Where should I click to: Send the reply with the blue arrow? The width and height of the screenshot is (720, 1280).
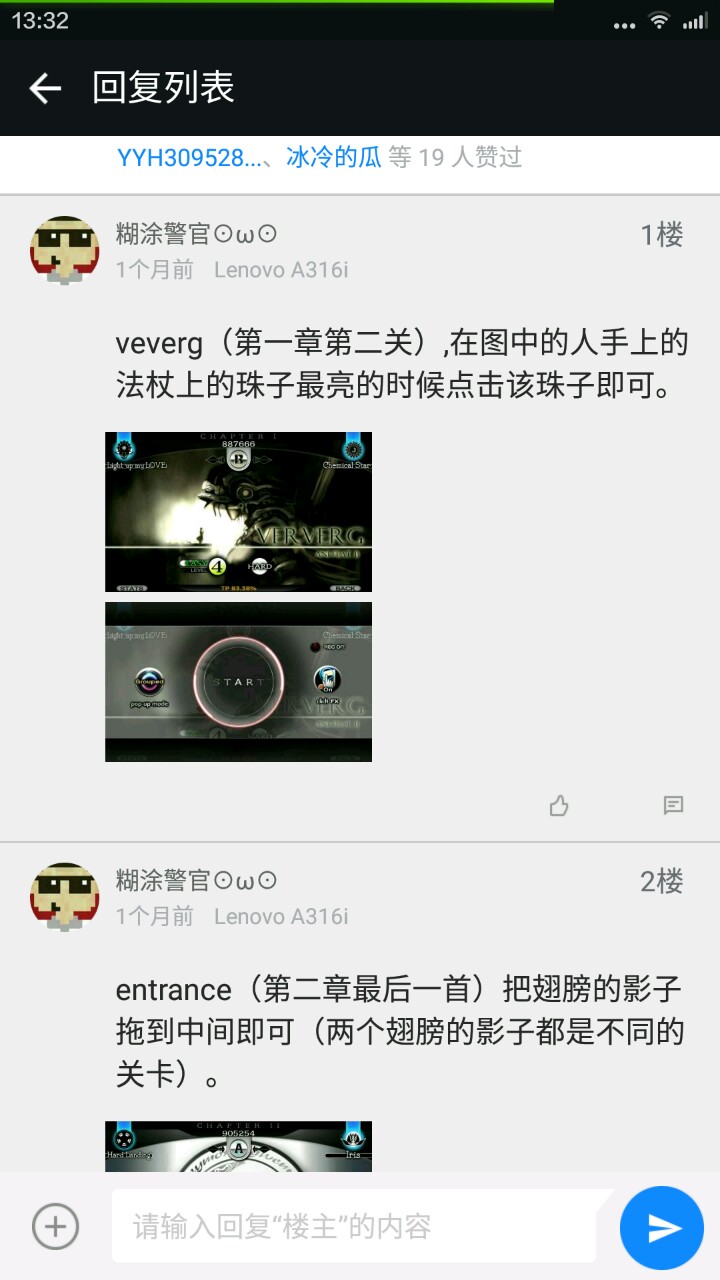point(662,1228)
